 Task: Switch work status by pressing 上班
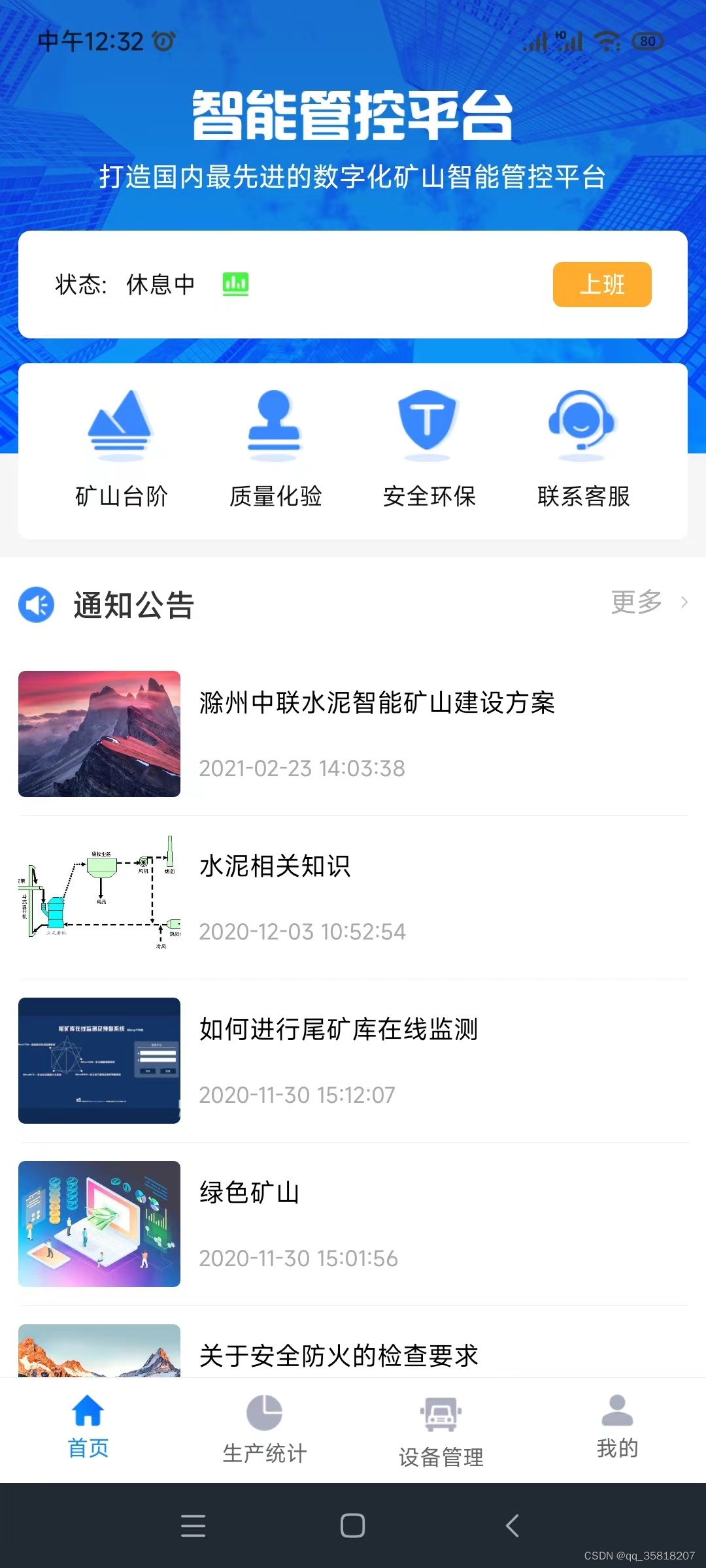pyautogui.click(x=601, y=284)
